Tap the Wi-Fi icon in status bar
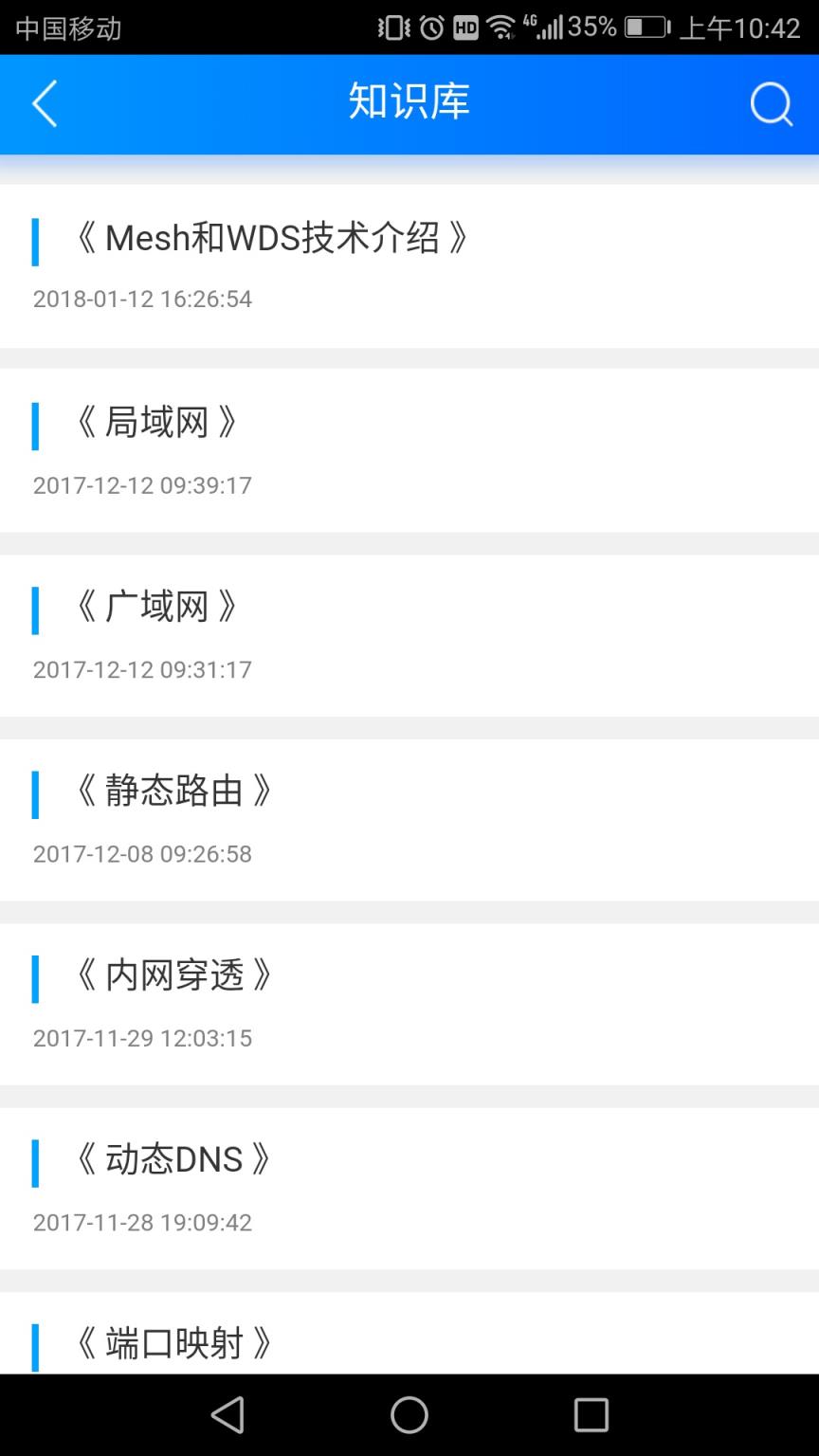Screen dimensions: 819x1456 click(x=502, y=27)
